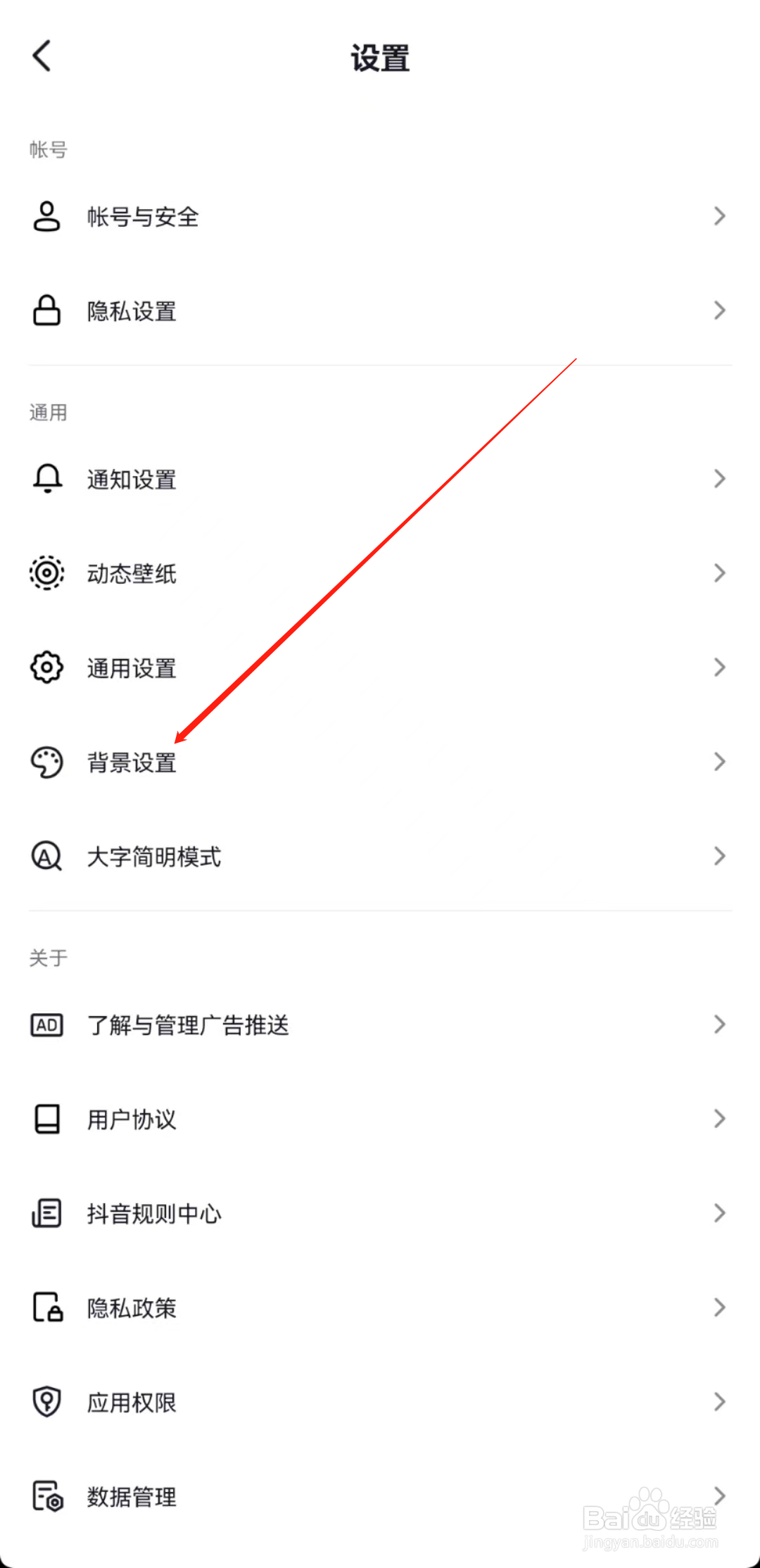Click the shield icon for 应用权限
Viewport: 760px width, 1568px height.
(x=46, y=1403)
